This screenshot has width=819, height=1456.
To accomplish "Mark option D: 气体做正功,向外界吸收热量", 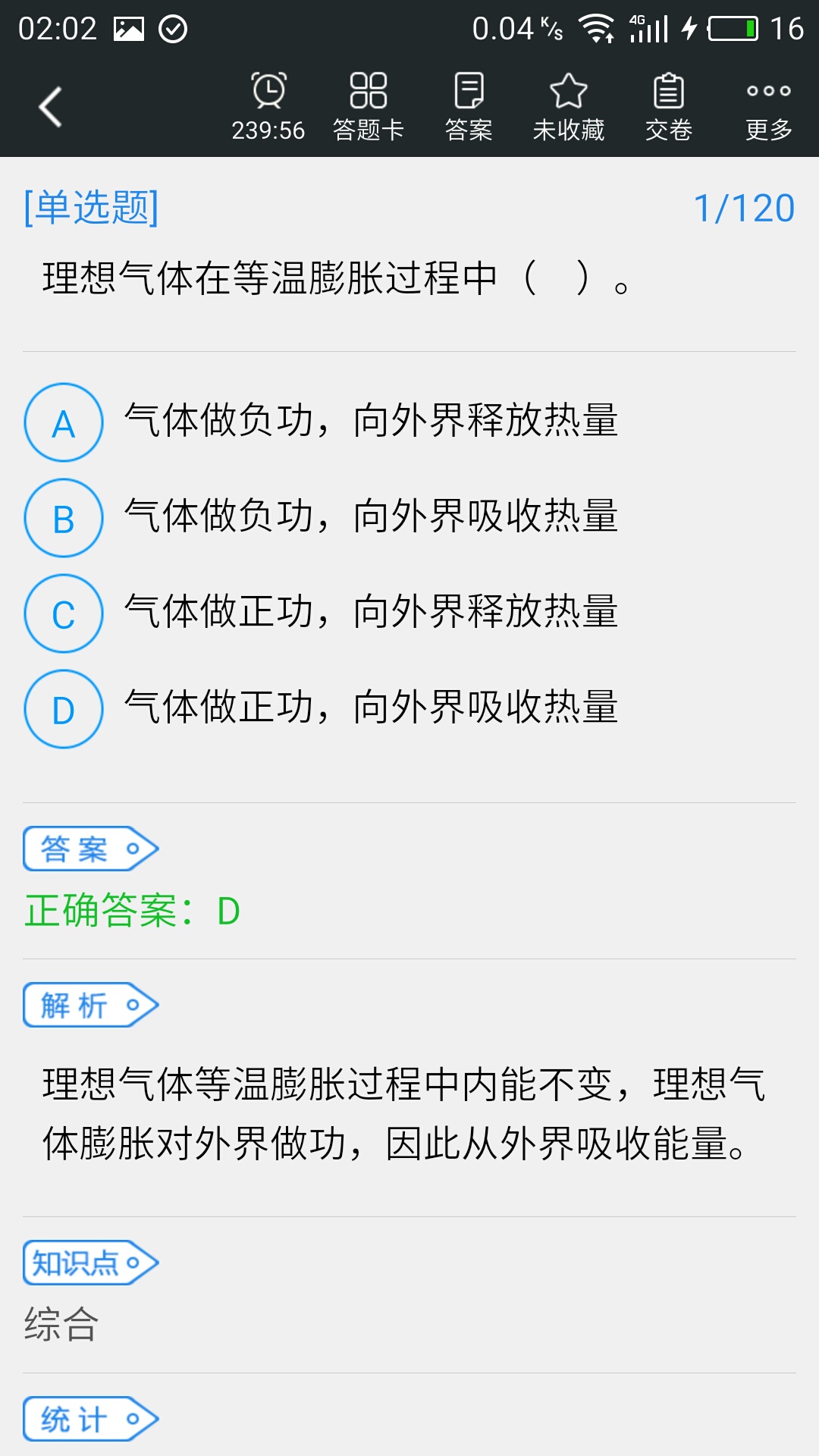I will click(64, 709).
